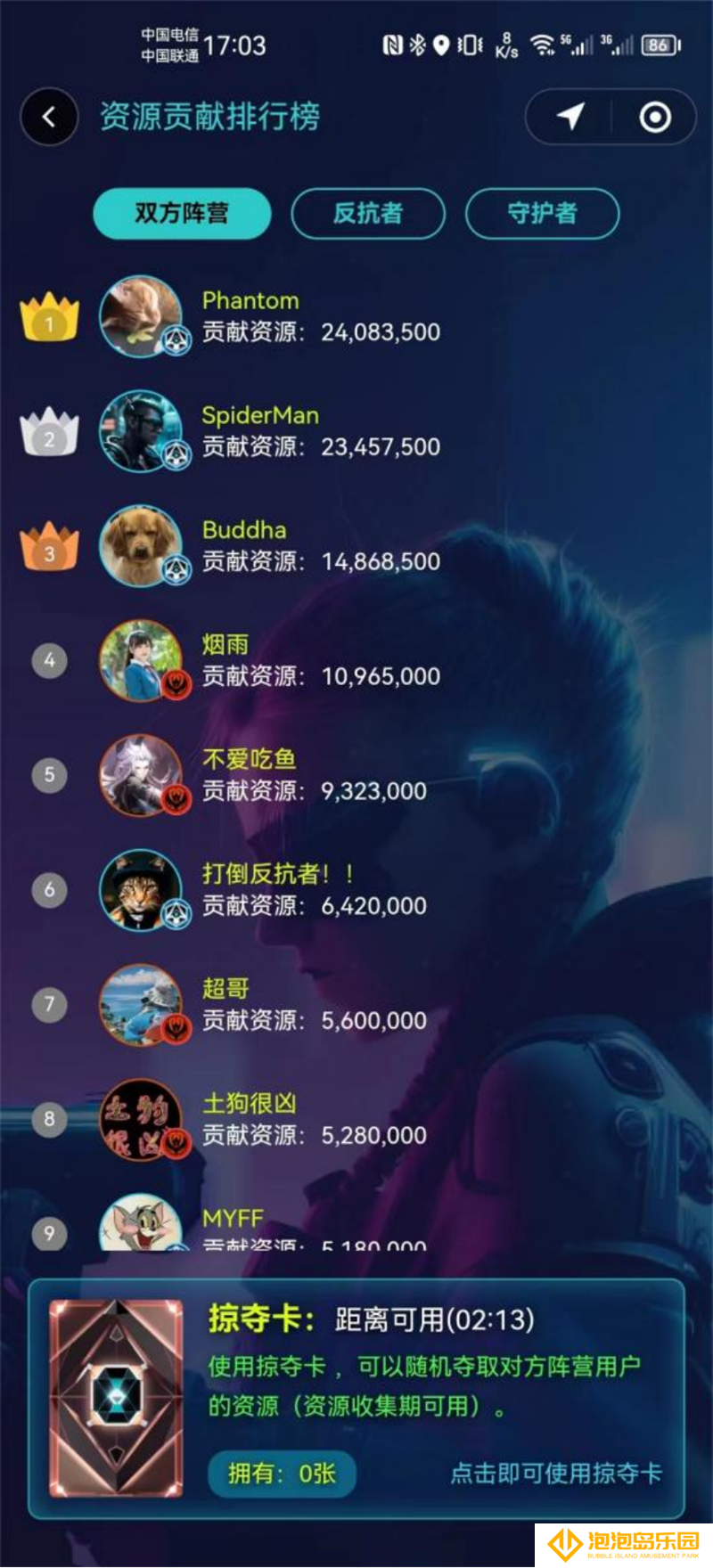Viewport: 713px width, 1568px height.
Task: Tap the circle close button at top right
Action: pyautogui.click(x=655, y=117)
